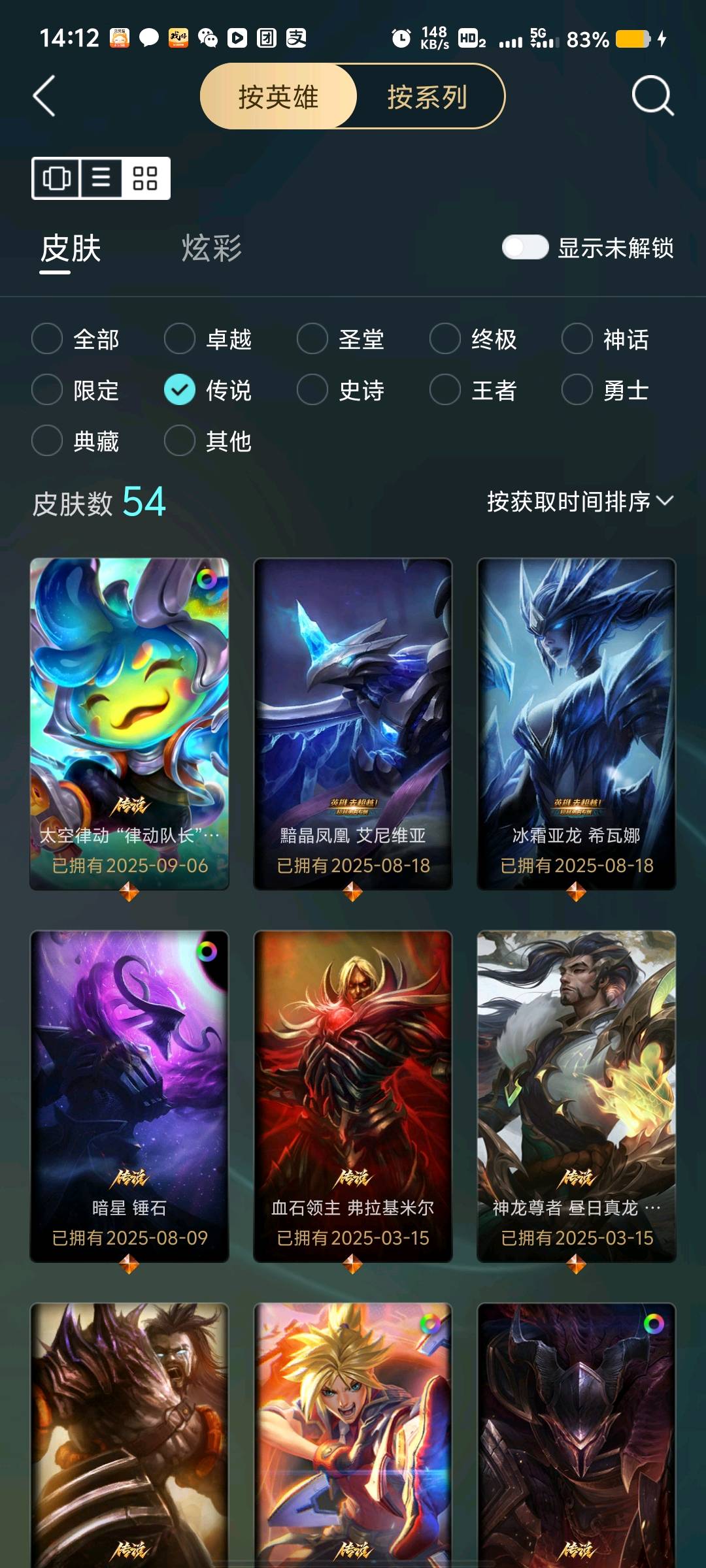Image resolution: width=706 pixels, height=1568 pixels.
Task: Switch to grid view layout icon
Action: click(x=145, y=178)
